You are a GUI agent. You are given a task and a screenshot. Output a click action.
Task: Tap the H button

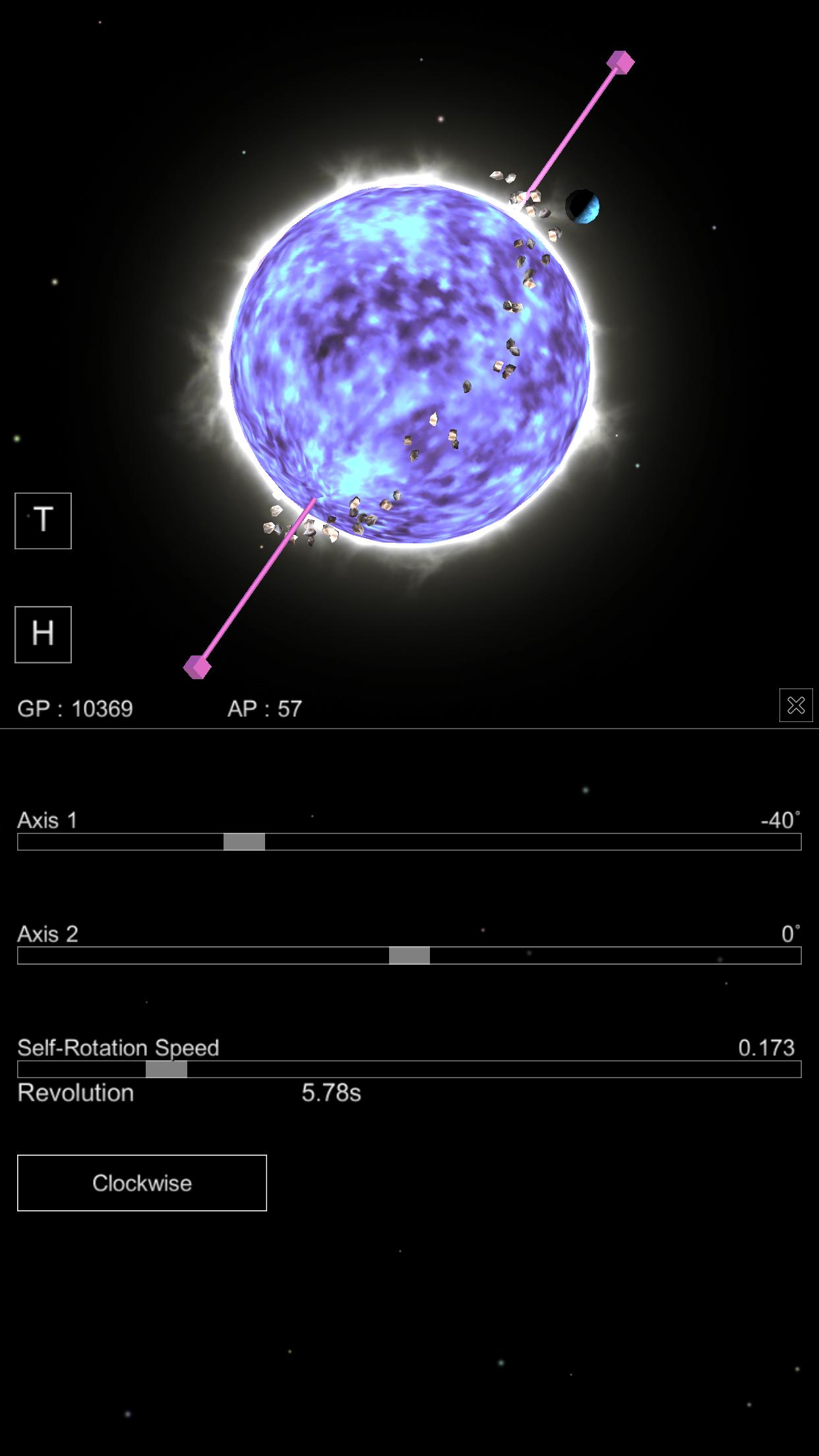43,634
